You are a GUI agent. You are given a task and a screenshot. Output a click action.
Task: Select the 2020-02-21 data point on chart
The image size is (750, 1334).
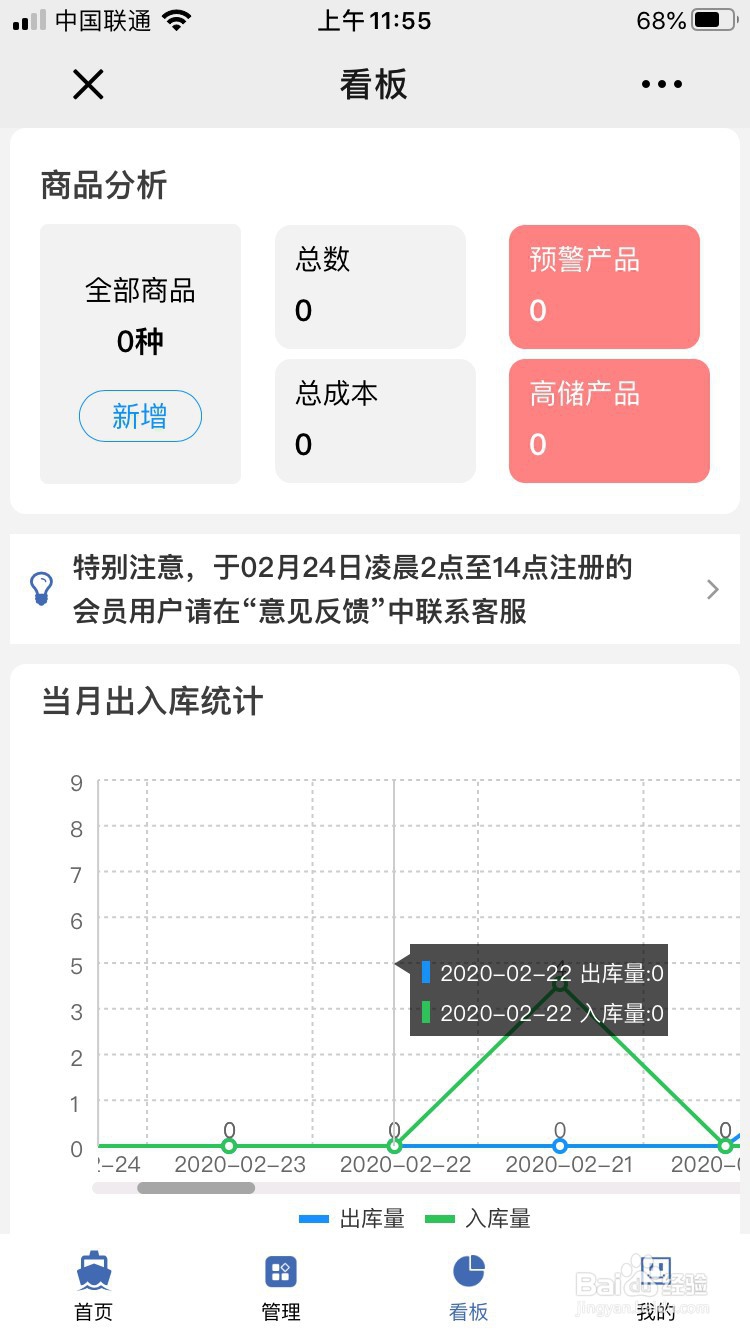[x=560, y=1146]
